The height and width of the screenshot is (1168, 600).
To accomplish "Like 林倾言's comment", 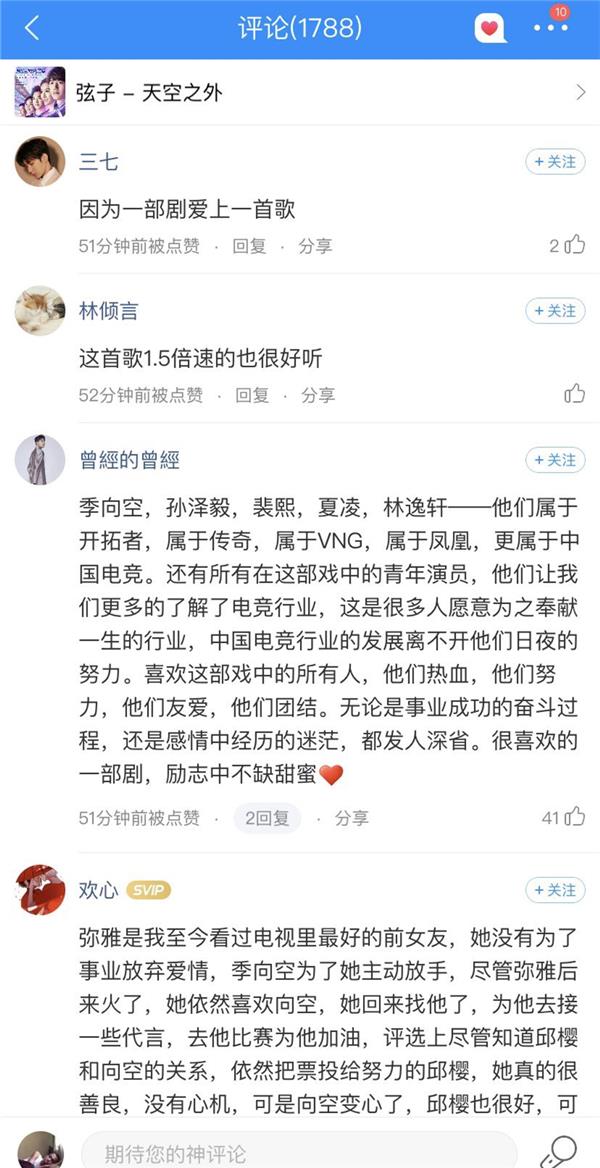I will 574,394.
